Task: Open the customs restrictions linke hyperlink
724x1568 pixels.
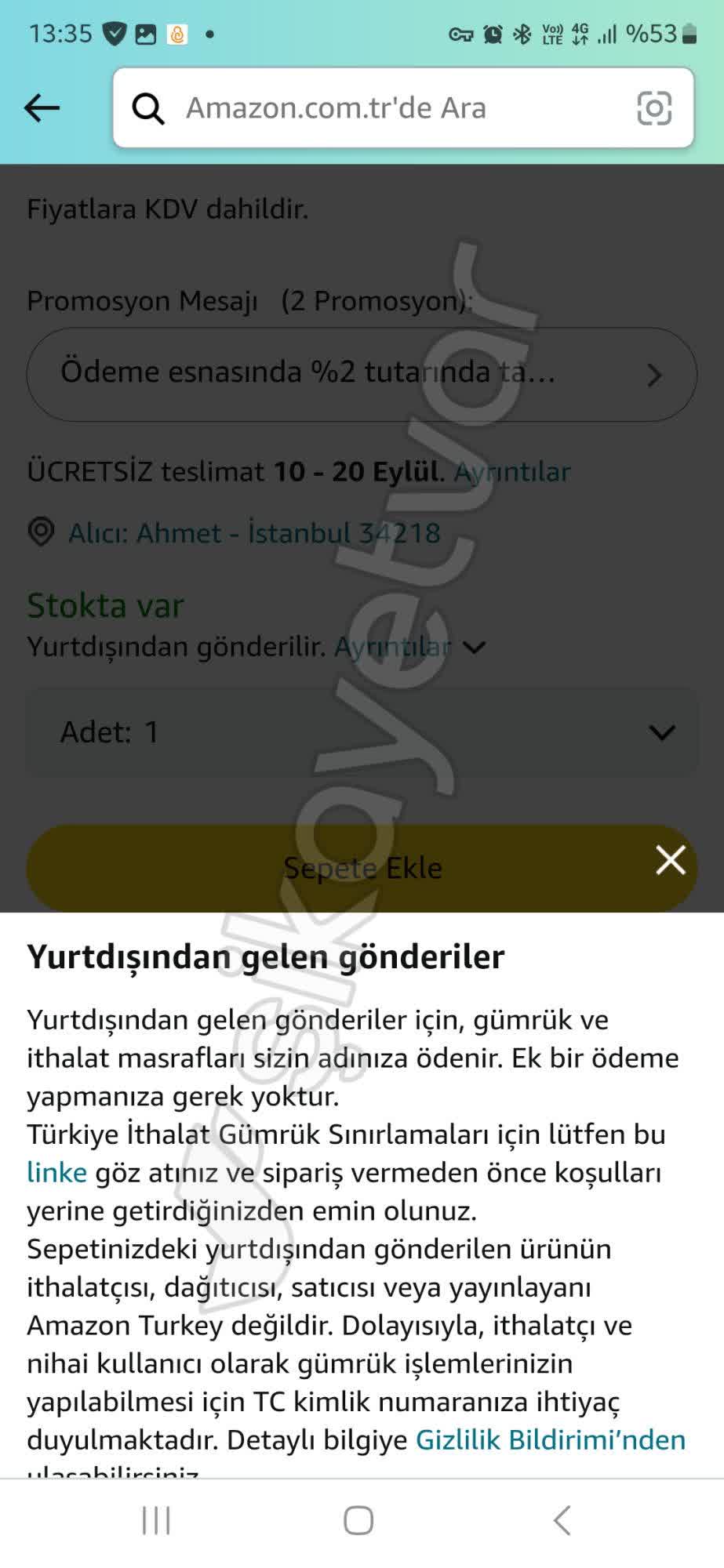Action: coord(56,1171)
